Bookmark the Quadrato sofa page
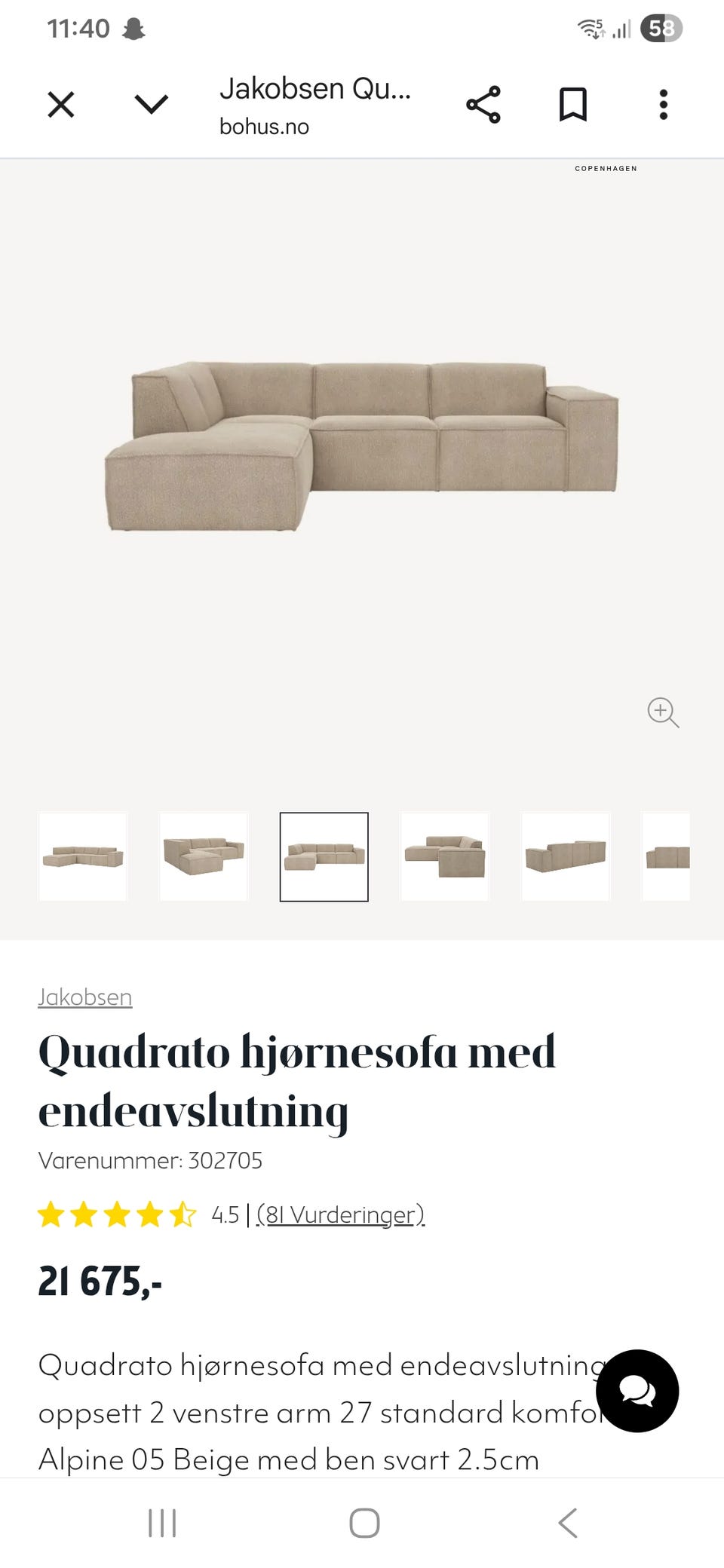 point(573,104)
